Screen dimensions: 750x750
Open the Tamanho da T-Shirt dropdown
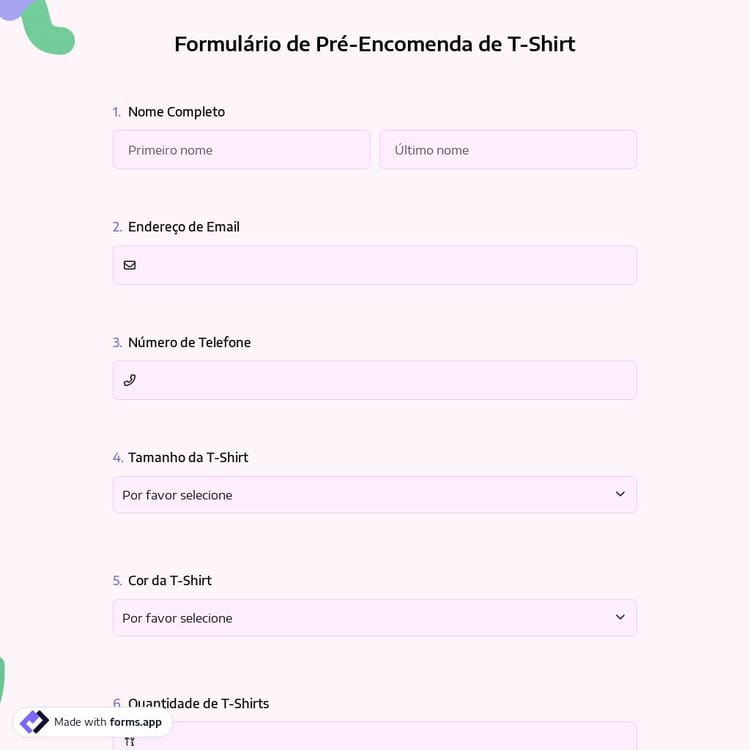click(x=375, y=495)
